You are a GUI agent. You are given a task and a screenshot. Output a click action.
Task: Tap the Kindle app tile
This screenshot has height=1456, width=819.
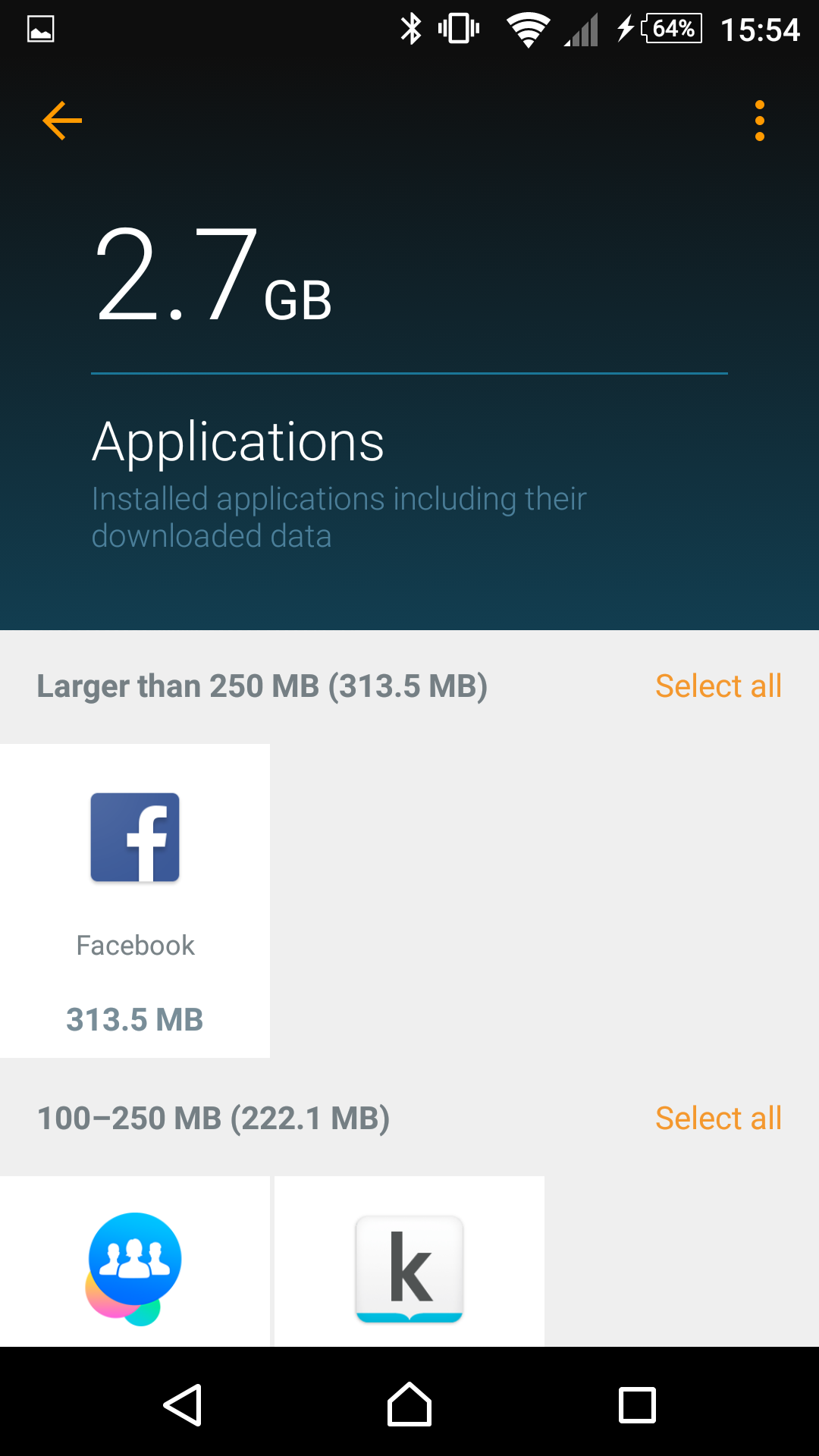(x=409, y=1262)
